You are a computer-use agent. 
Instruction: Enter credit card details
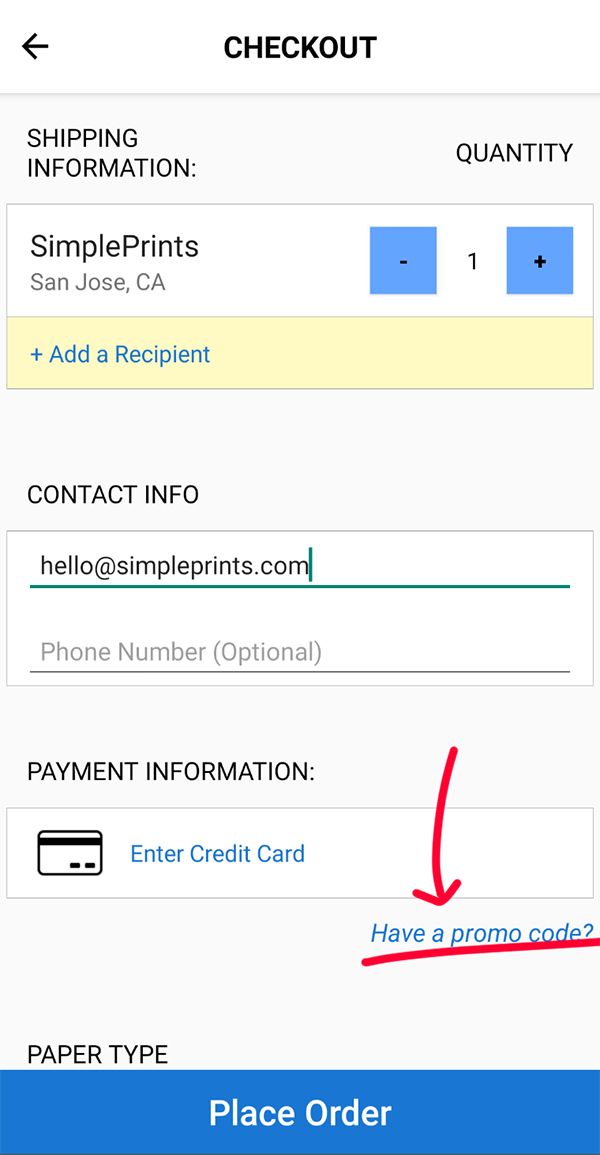(x=217, y=854)
